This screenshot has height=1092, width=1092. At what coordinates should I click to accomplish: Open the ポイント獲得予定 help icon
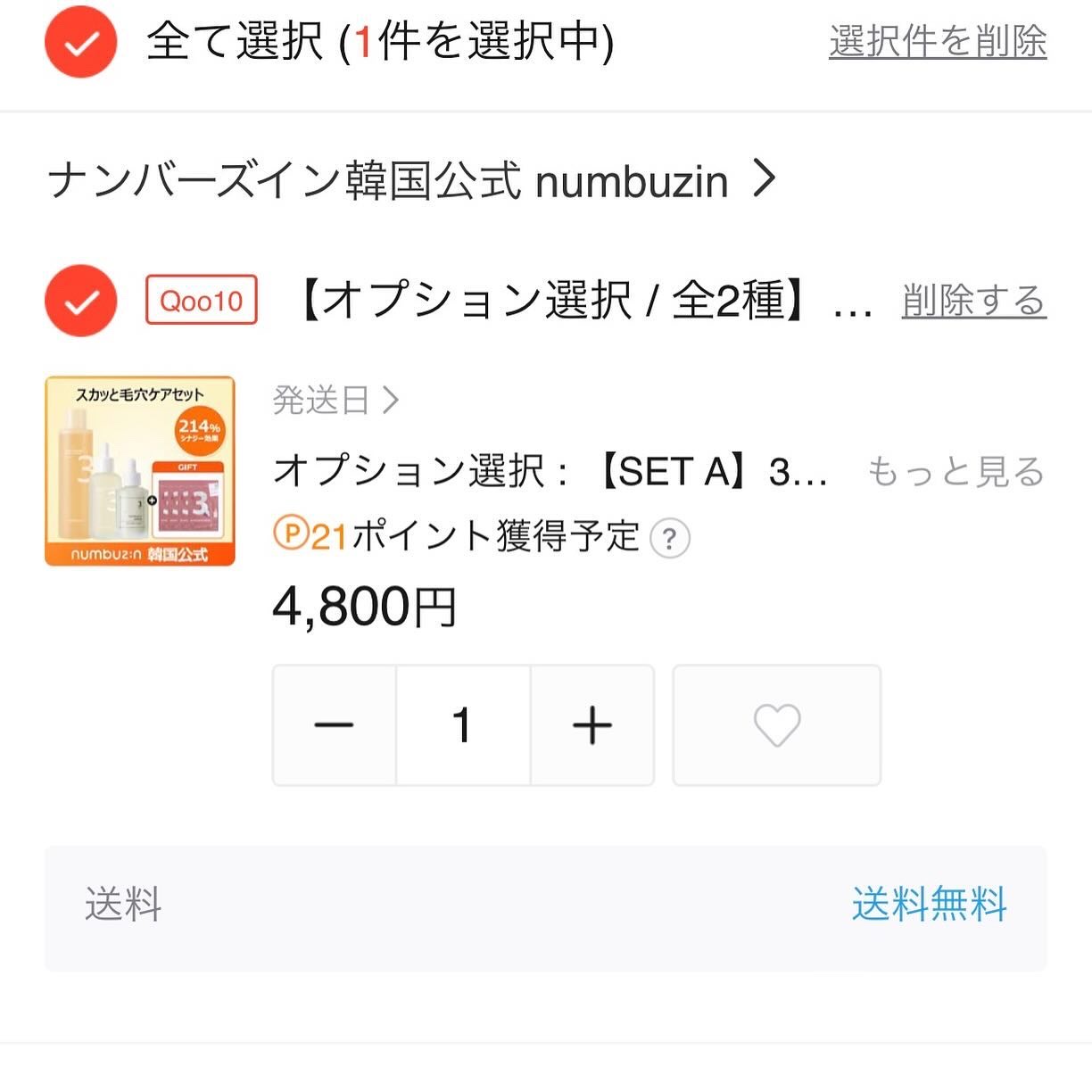[x=670, y=538]
